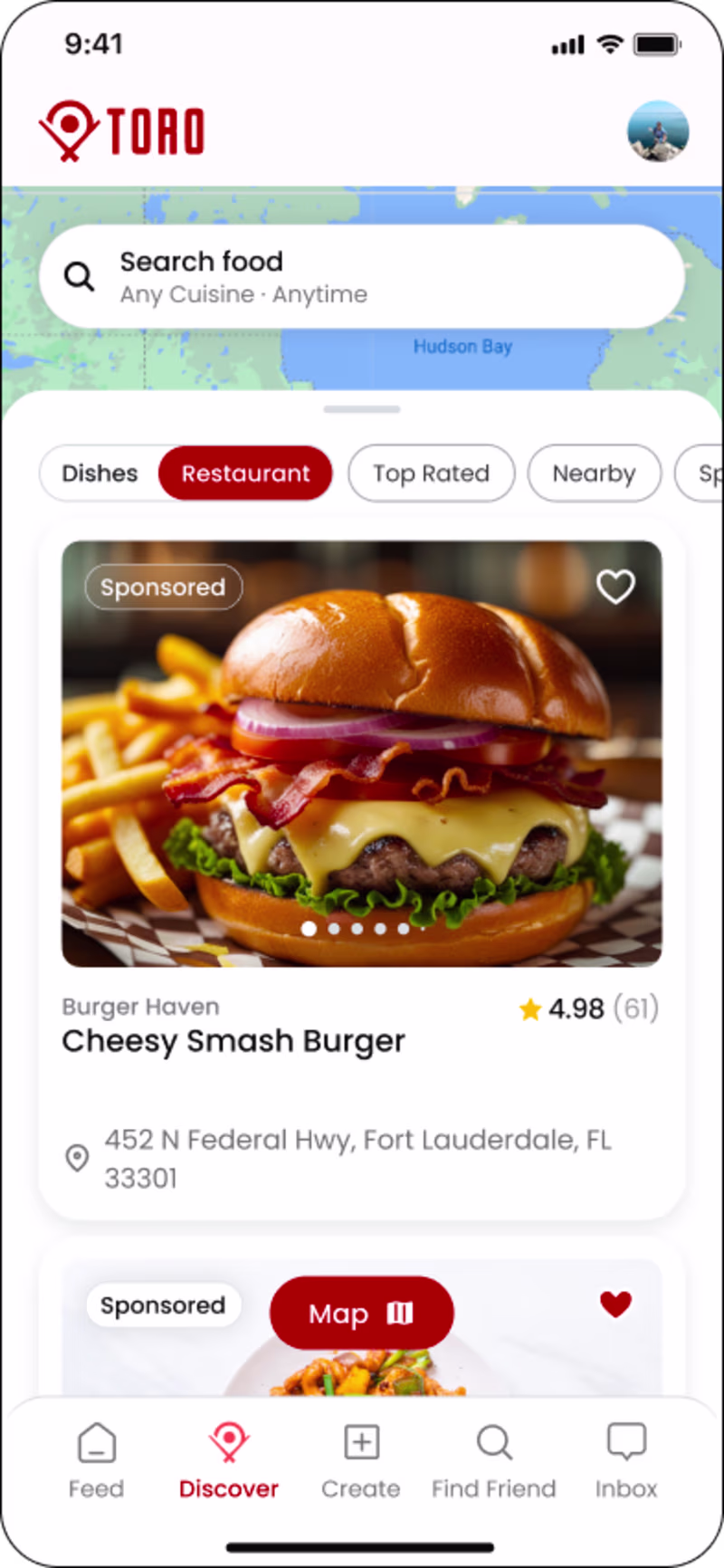This screenshot has width=724, height=1568.
Task: Go to the Feed tab
Action: pos(97,1459)
